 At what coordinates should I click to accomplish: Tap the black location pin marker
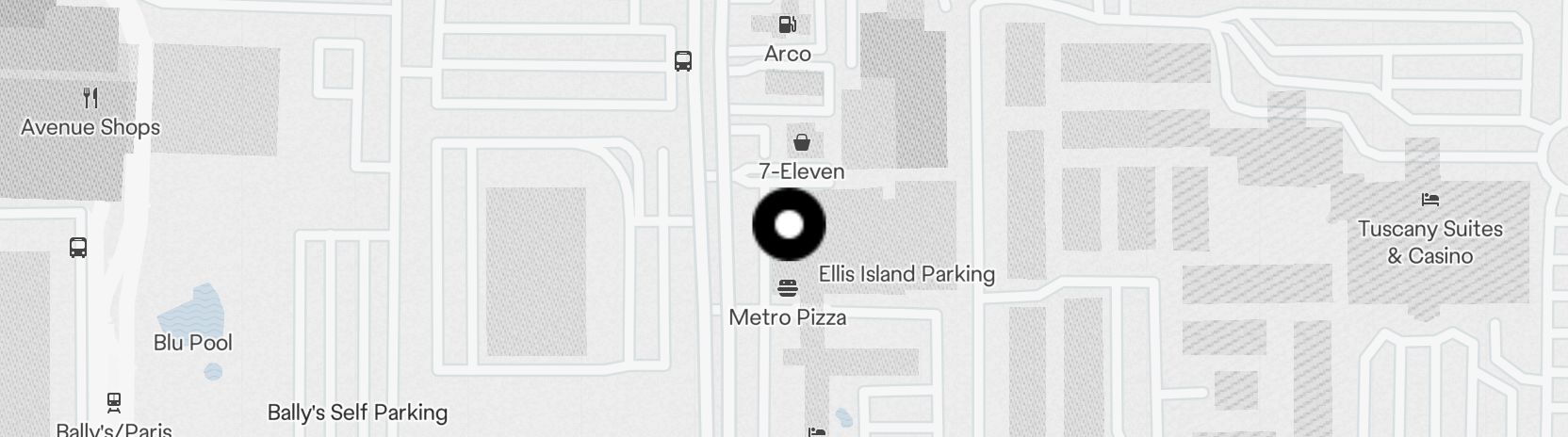pyautogui.click(x=789, y=224)
